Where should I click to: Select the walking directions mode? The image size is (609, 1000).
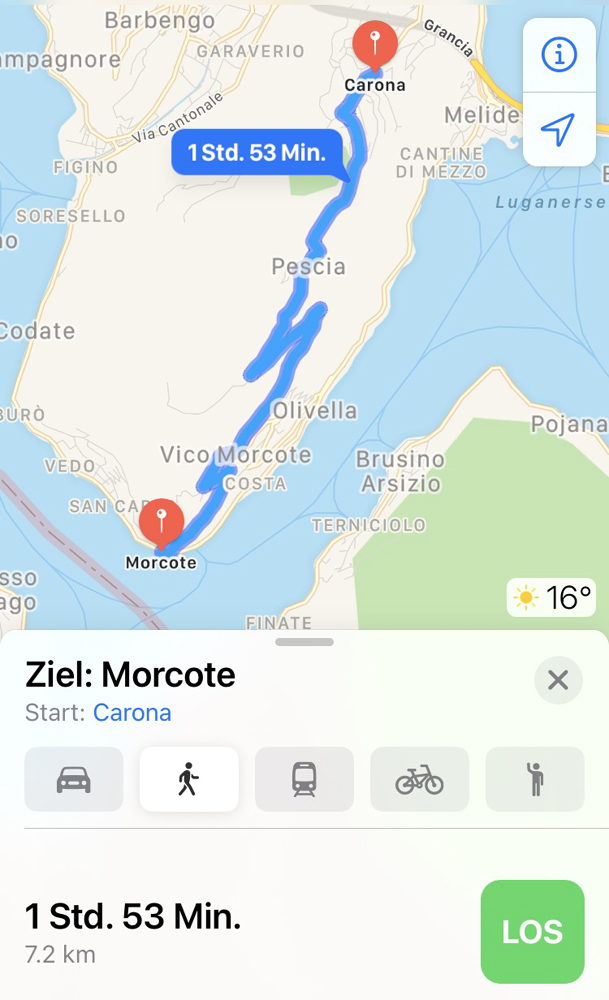189,779
